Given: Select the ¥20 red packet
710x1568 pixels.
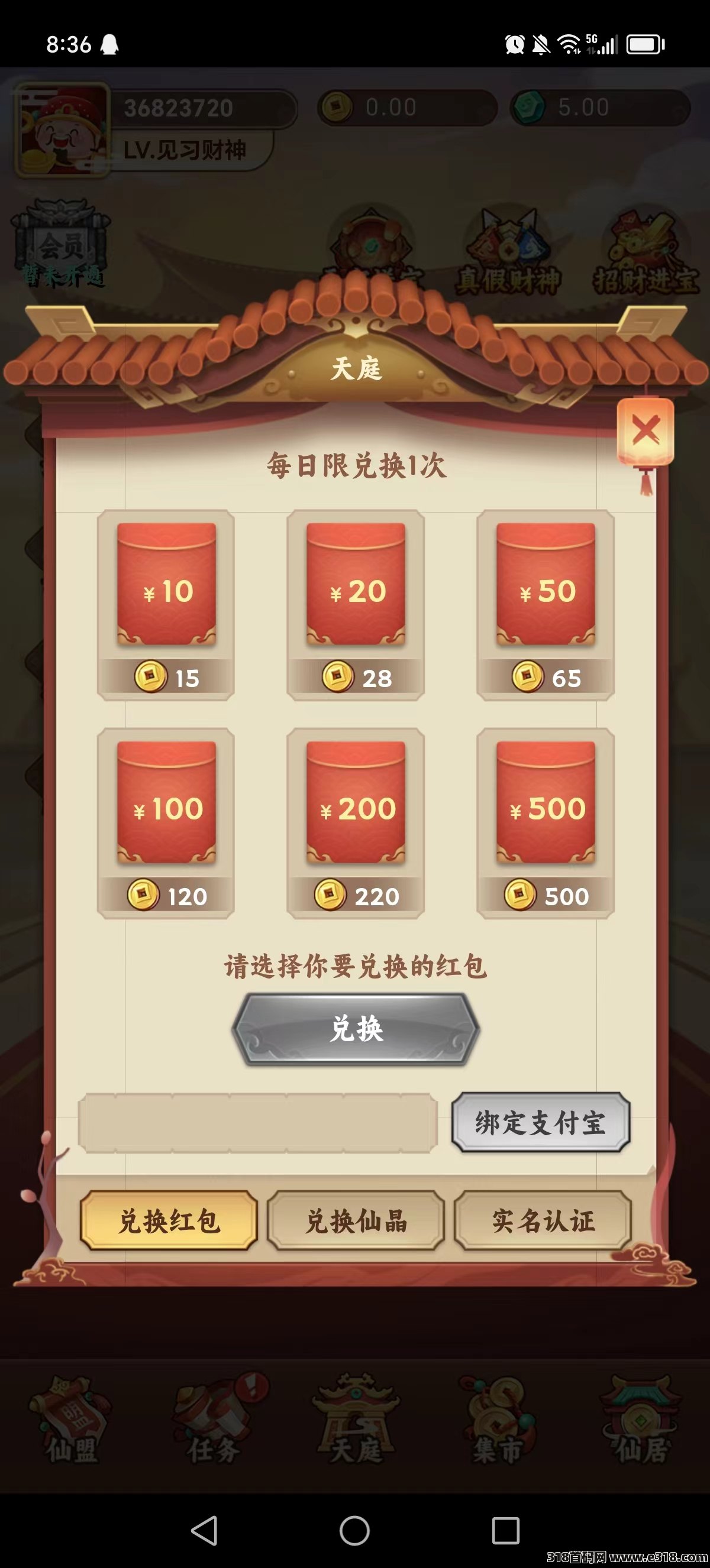Looking at the screenshot, I should (x=356, y=604).
